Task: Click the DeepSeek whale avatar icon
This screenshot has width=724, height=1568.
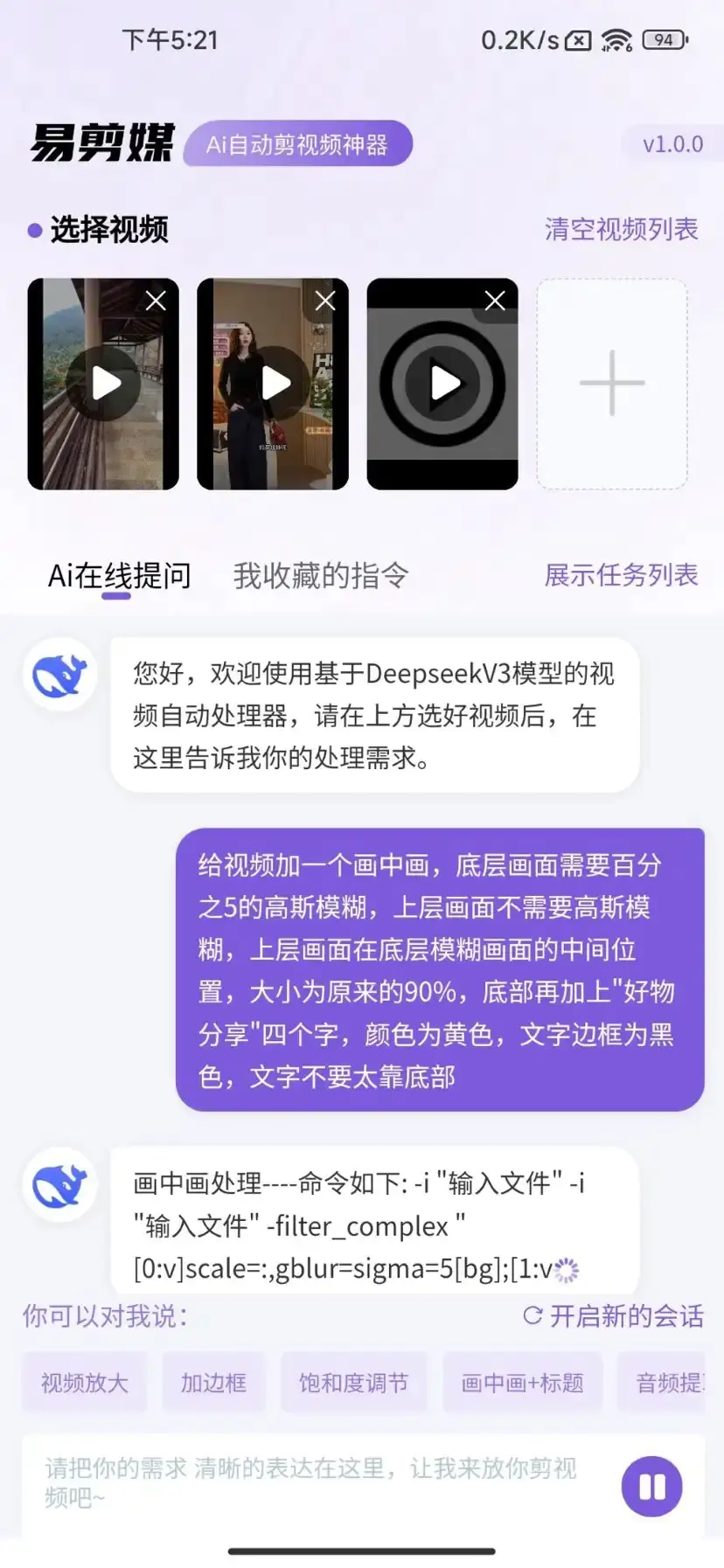Action: pos(58,676)
